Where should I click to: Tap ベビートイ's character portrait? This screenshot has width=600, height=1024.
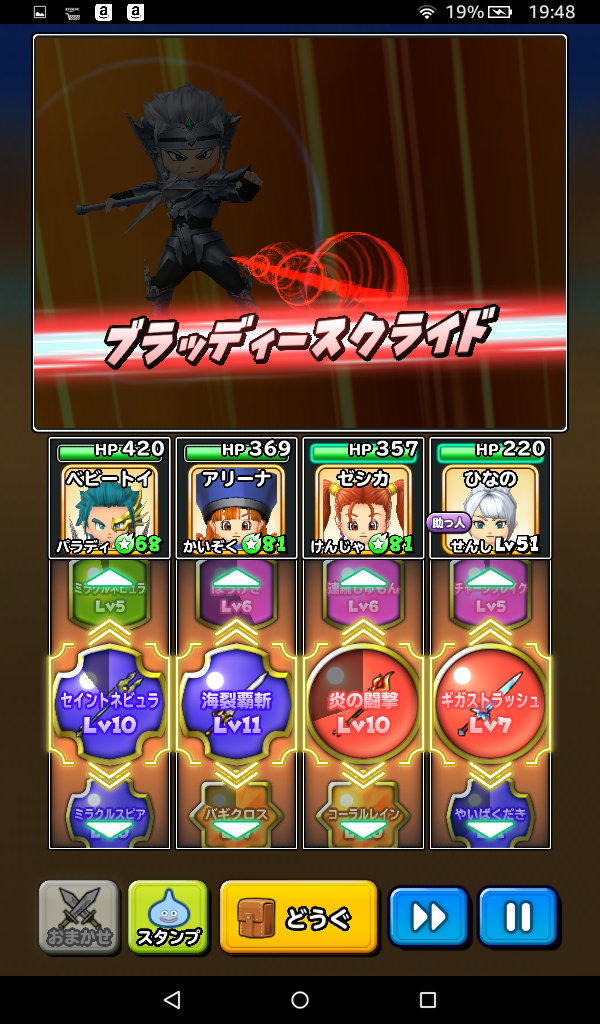109,508
